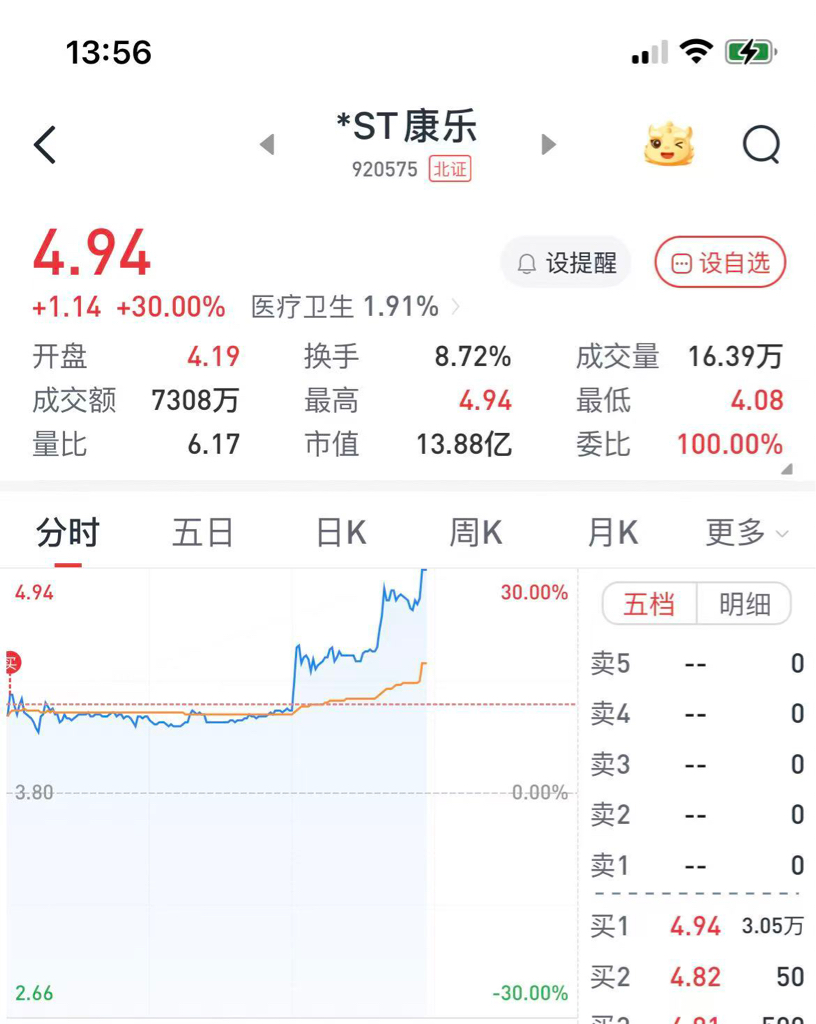
Task: Set a price alert with 设提醒
Action: point(566,263)
